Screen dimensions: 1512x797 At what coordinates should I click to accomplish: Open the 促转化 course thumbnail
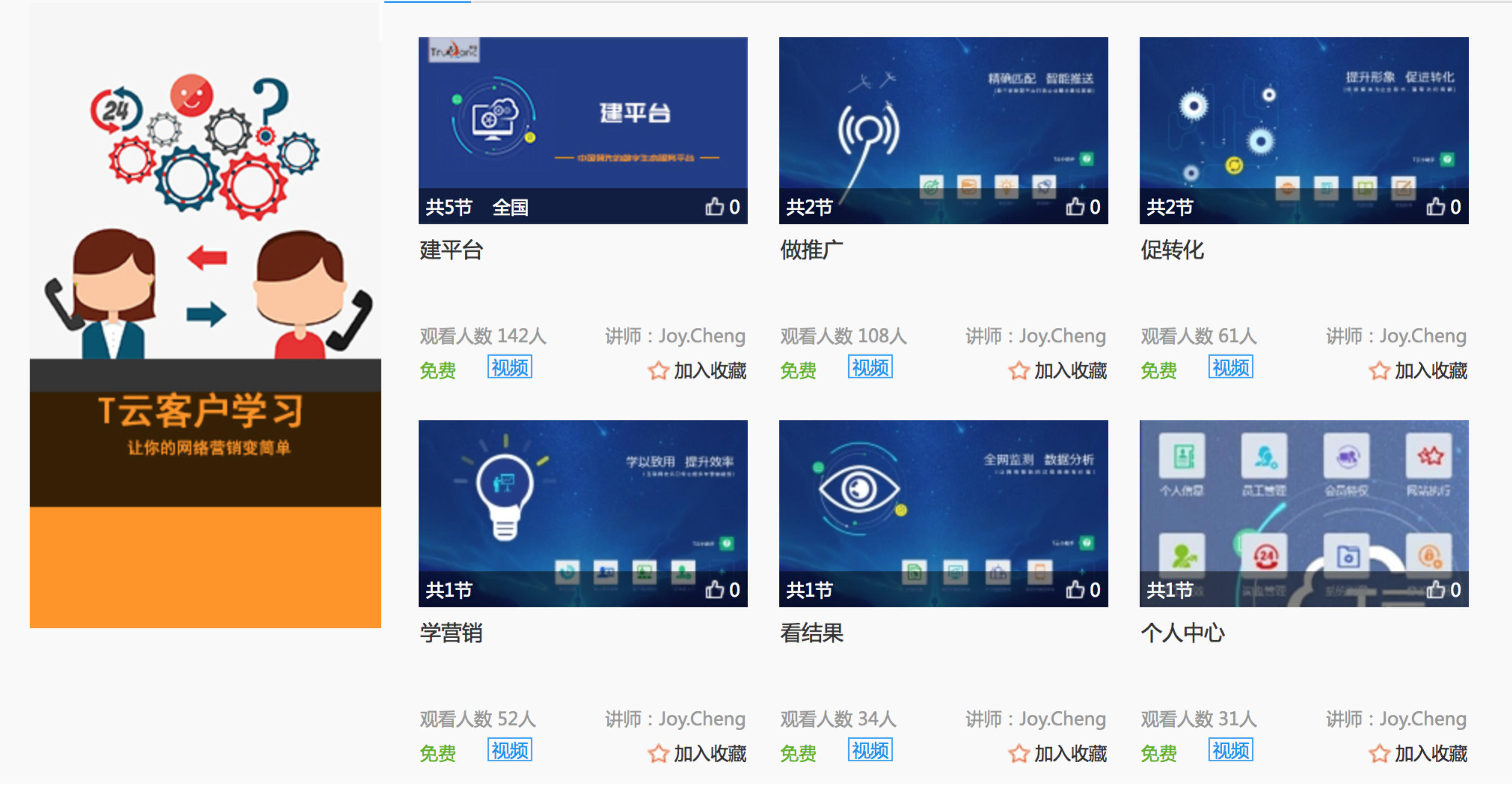pos(1303,117)
